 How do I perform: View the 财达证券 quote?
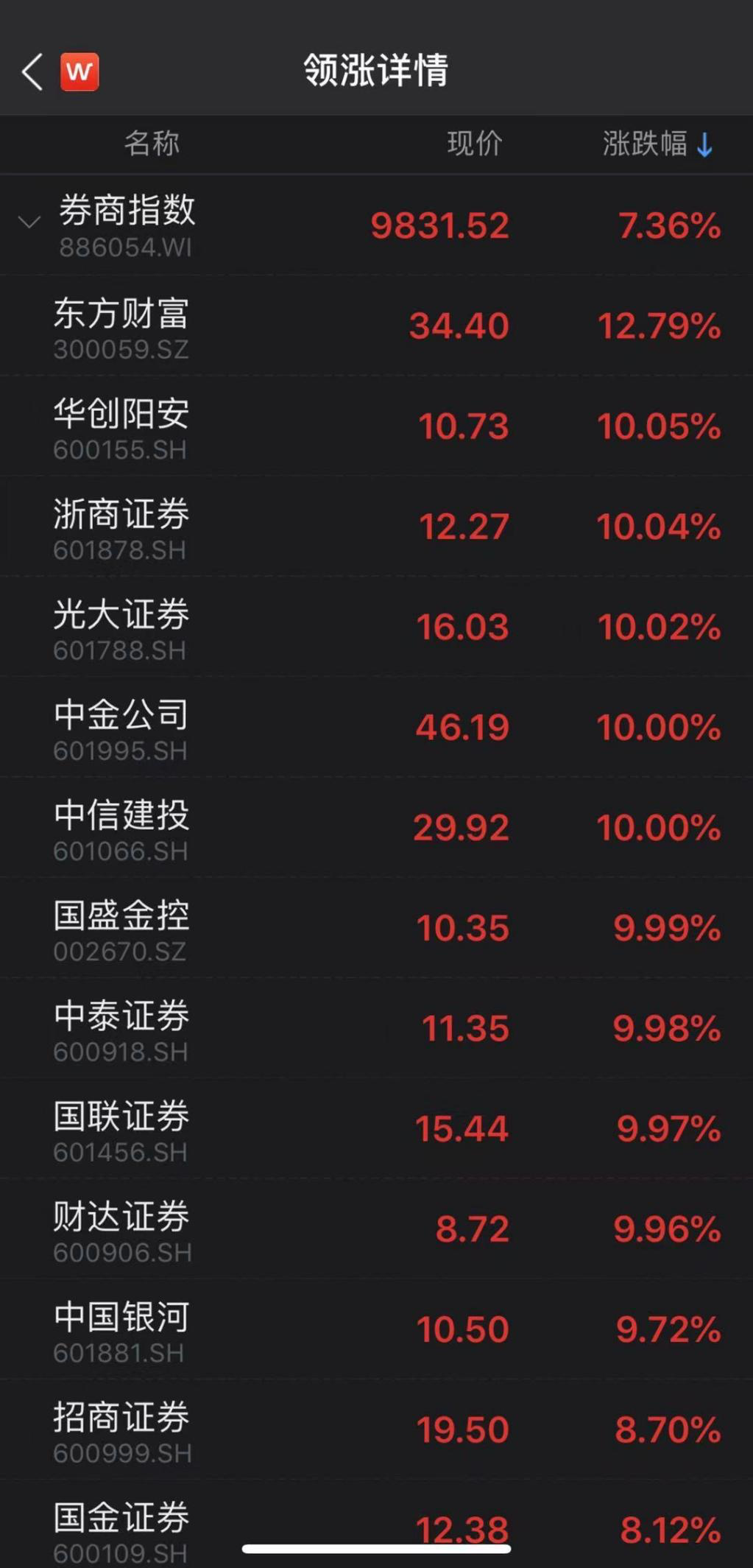click(x=376, y=1228)
